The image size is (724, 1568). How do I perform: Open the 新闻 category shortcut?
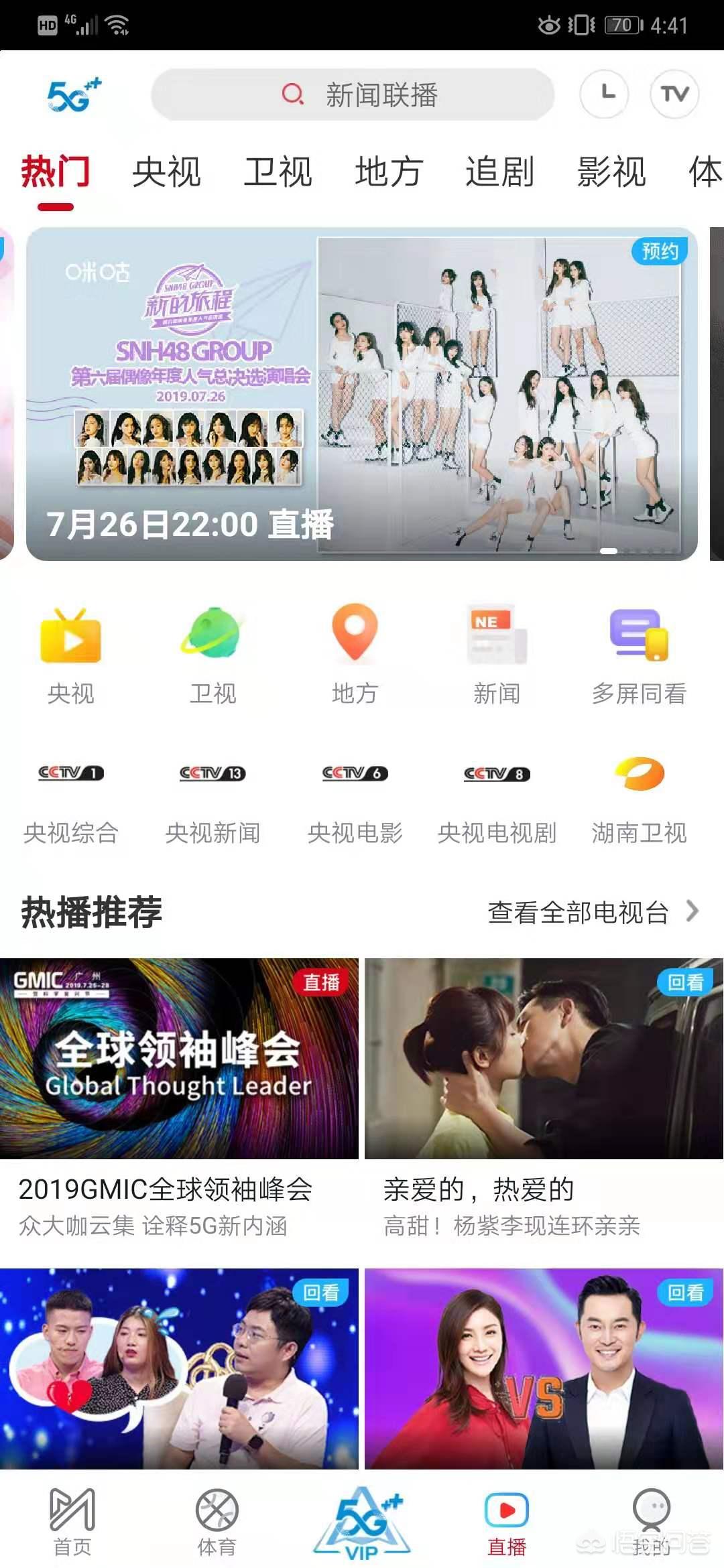[x=497, y=655]
